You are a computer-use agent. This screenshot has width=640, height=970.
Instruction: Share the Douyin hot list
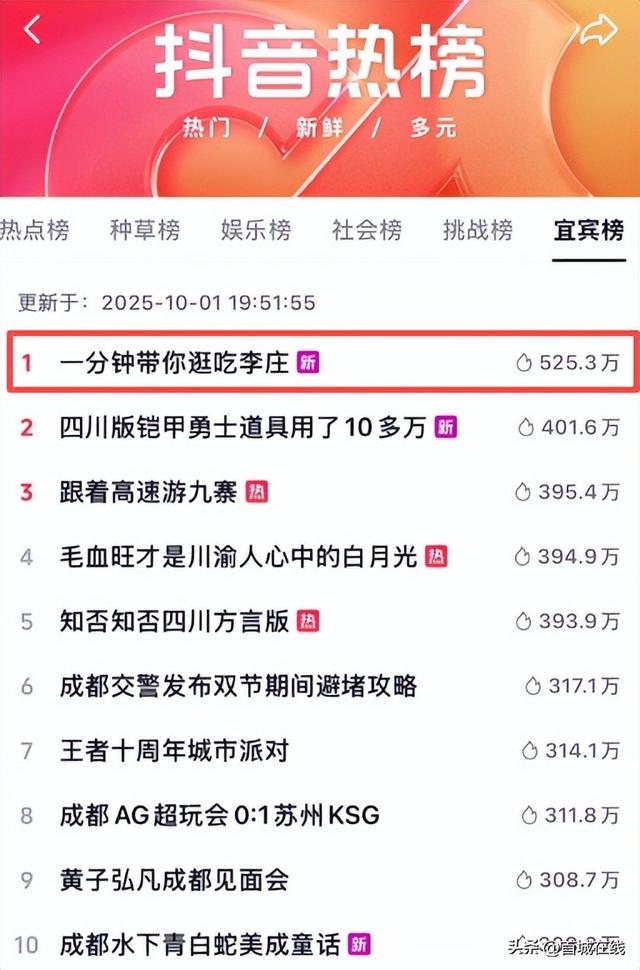599,31
